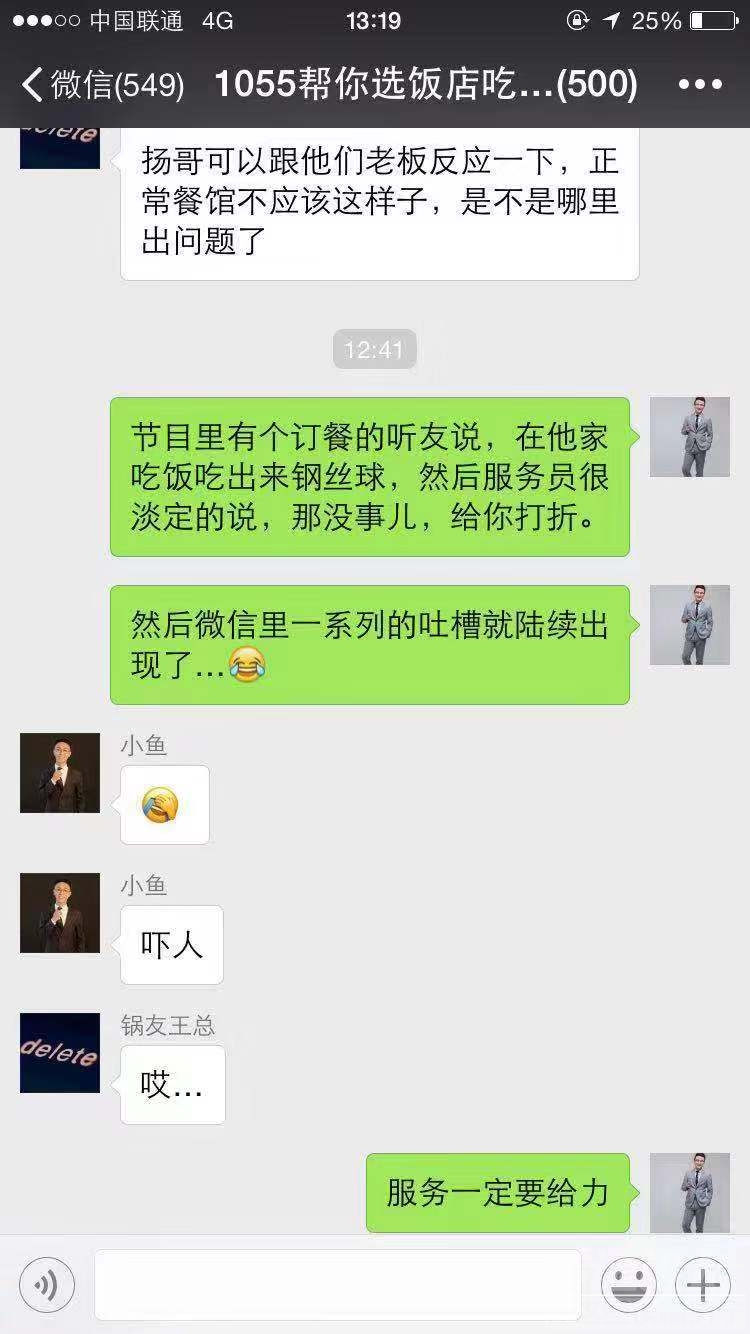View 小鱼's profile from the 吓人 message

[x=60, y=912]
